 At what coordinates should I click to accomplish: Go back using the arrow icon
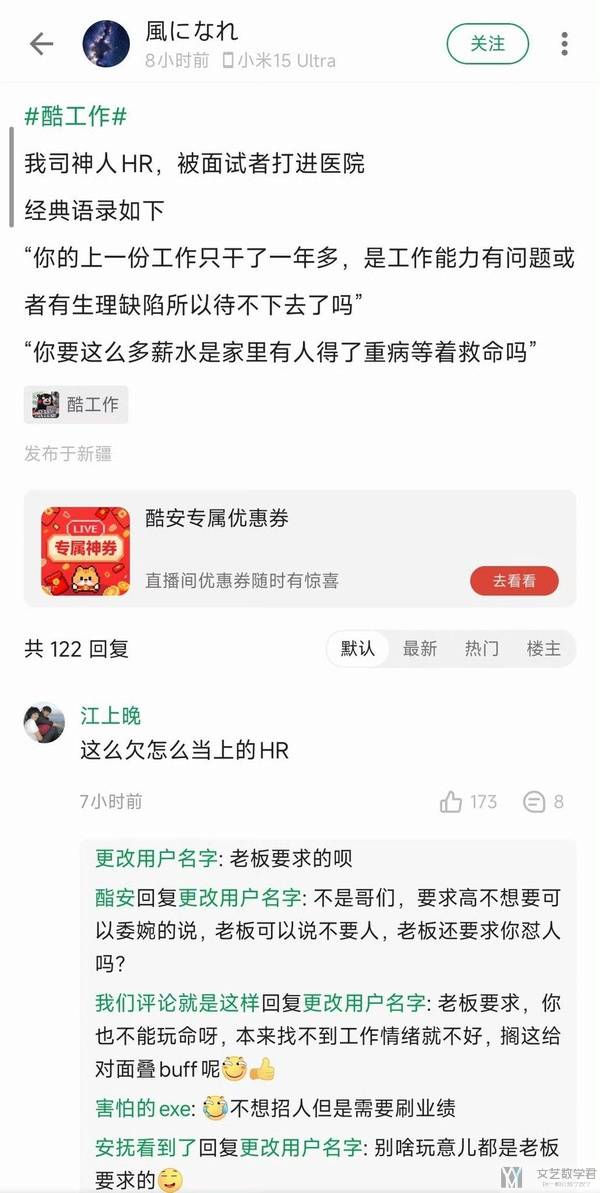tap(41, 44)
